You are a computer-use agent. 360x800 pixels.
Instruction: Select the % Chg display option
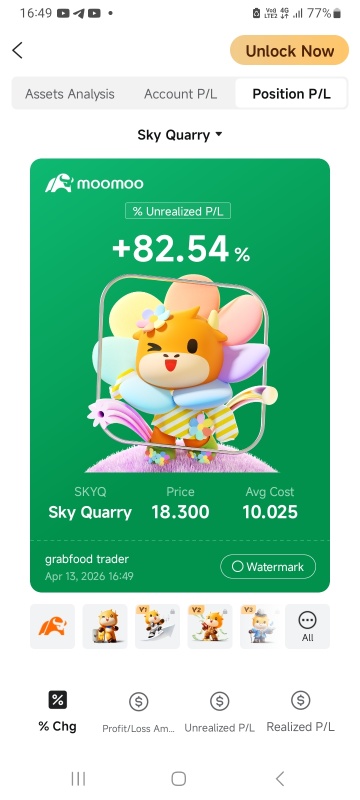click(x=58, y=711)
